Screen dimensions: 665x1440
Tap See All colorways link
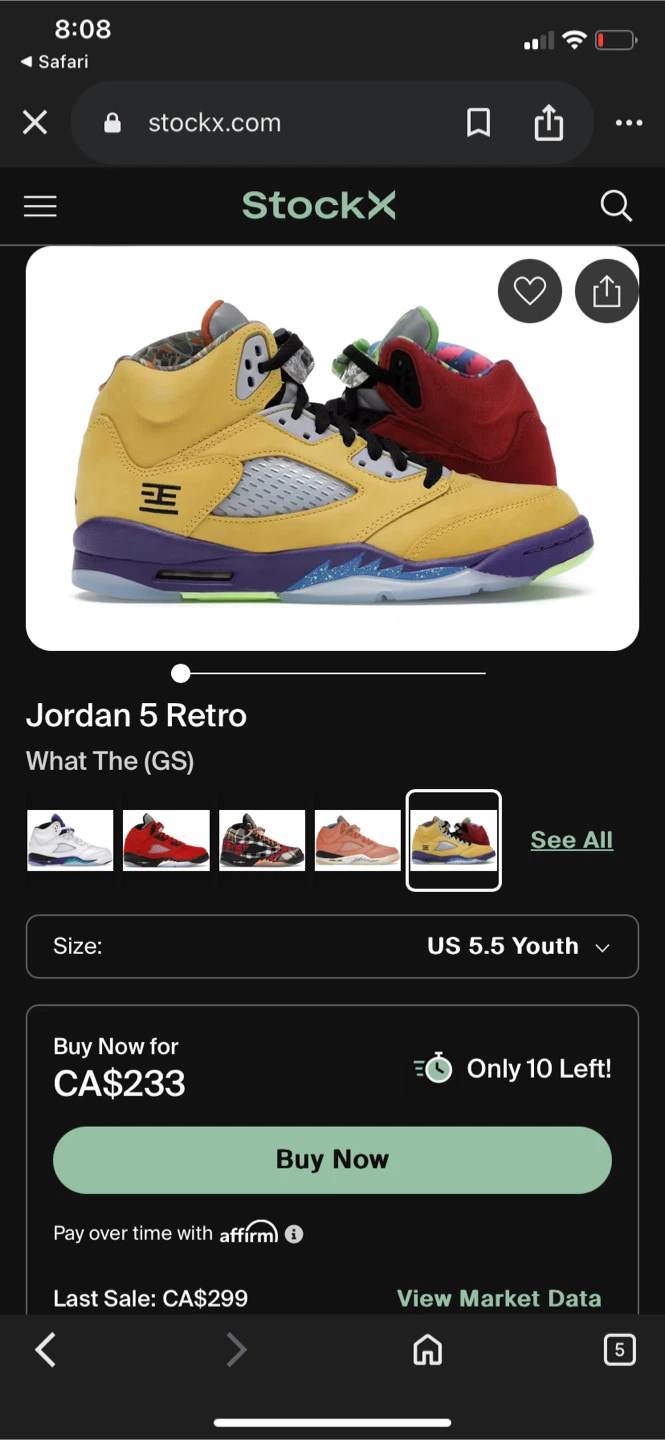571,840
